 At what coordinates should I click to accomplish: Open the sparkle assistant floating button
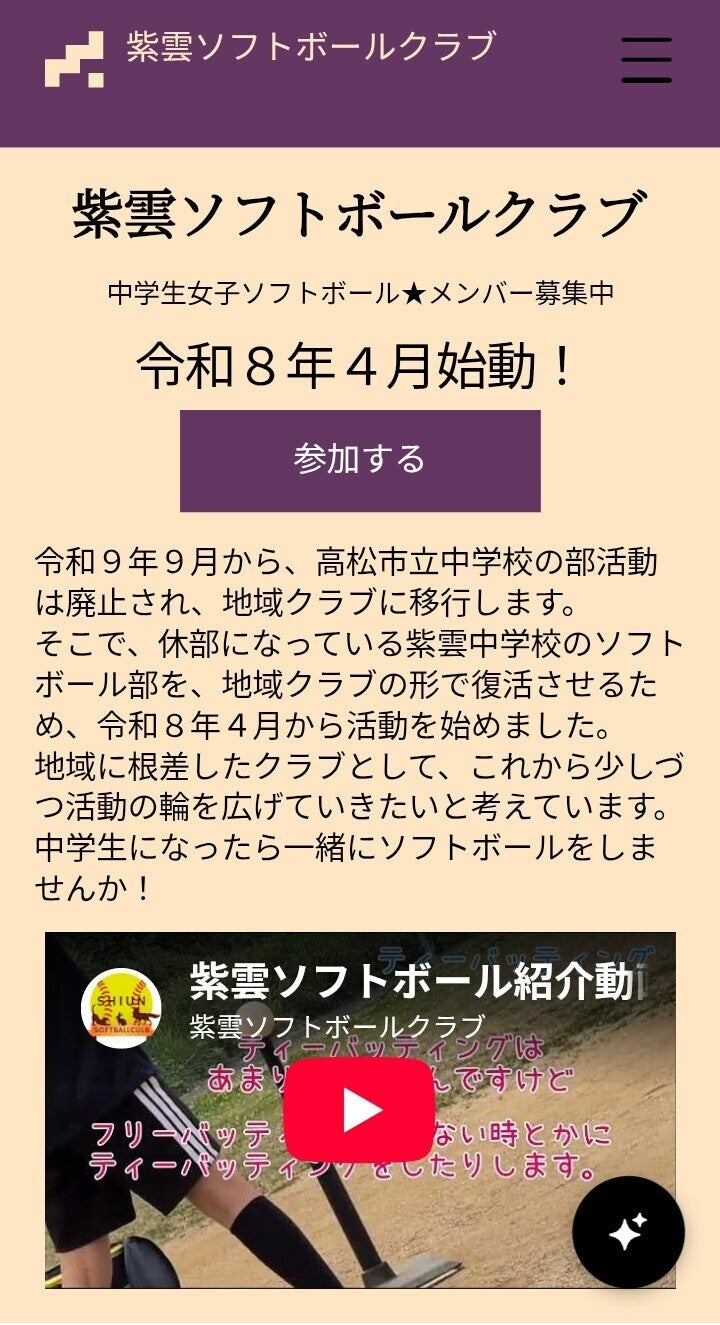628,1232
